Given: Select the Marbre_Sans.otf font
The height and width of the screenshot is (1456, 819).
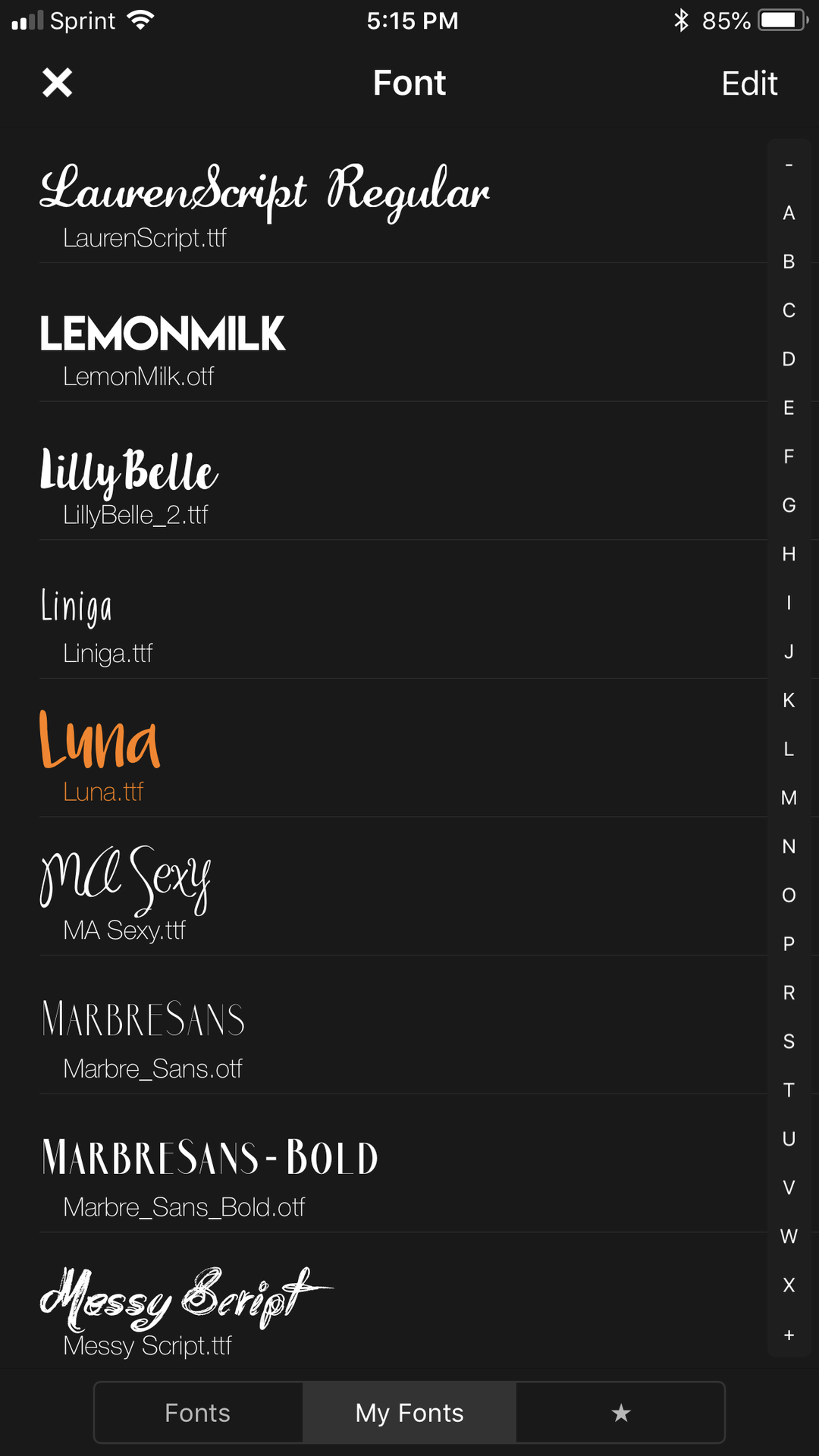Looking at the screenshot, I should pos(403,1025).
